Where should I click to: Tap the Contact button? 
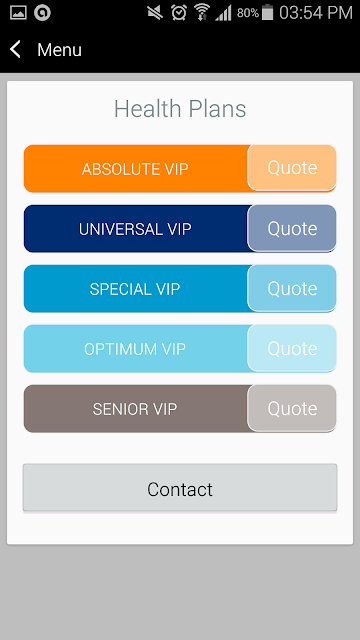pyautogui.click(x=180, y=488)
